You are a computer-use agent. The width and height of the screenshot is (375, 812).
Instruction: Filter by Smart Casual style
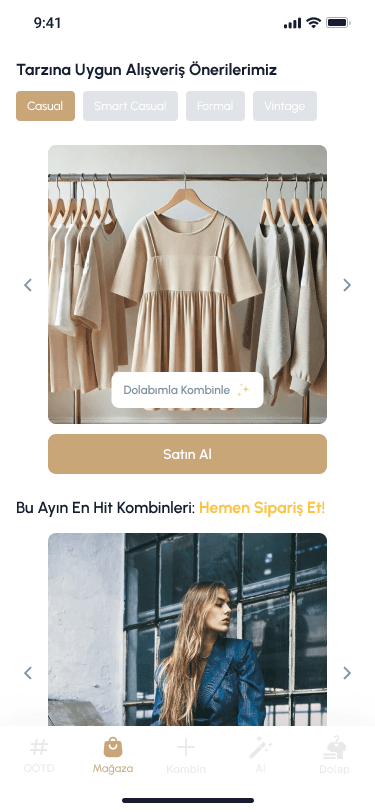130,106
